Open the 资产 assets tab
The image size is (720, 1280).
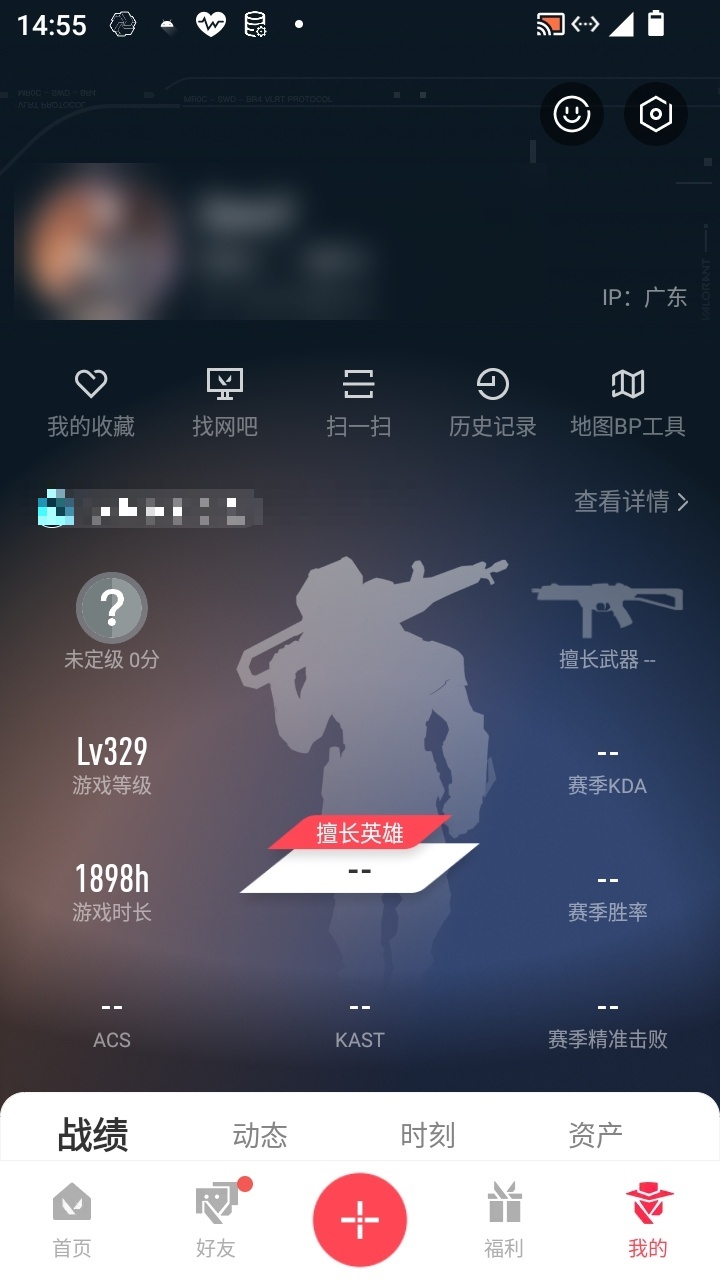tap(596, 1135)
